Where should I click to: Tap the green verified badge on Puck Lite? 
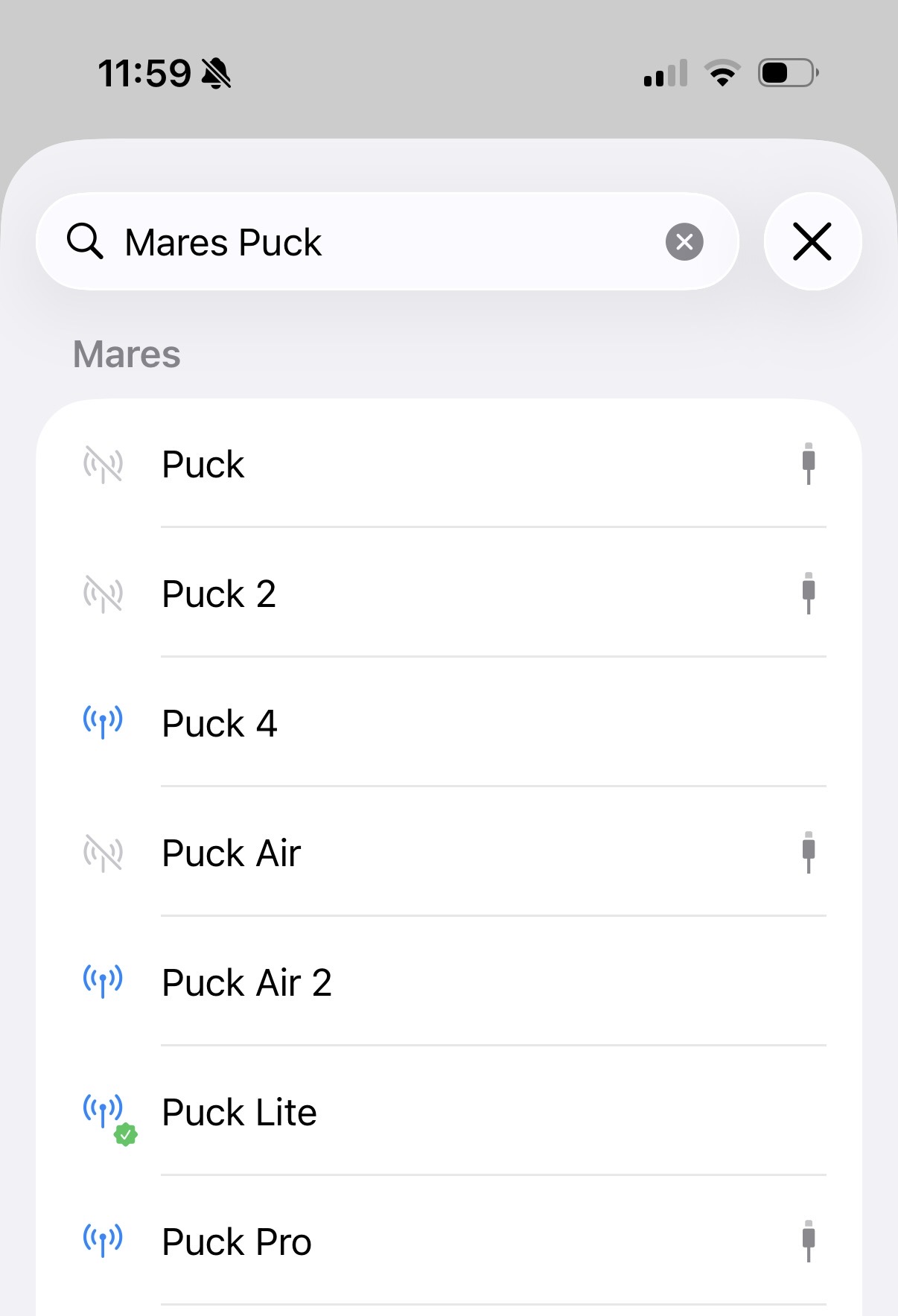coord(126,1134)
